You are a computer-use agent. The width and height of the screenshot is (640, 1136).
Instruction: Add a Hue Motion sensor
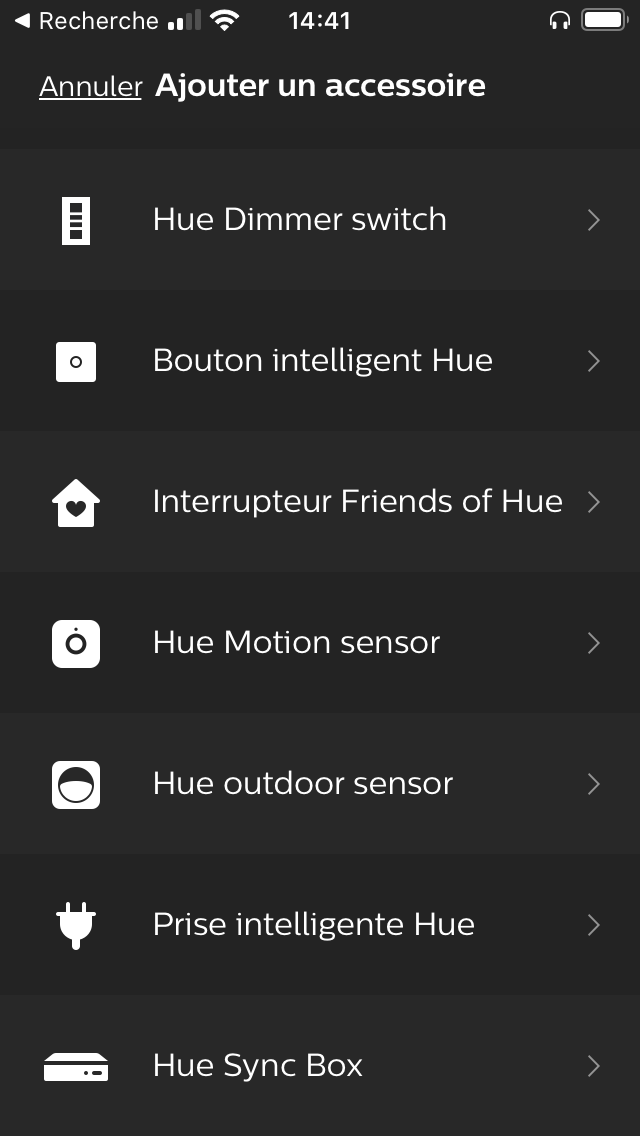320,643
